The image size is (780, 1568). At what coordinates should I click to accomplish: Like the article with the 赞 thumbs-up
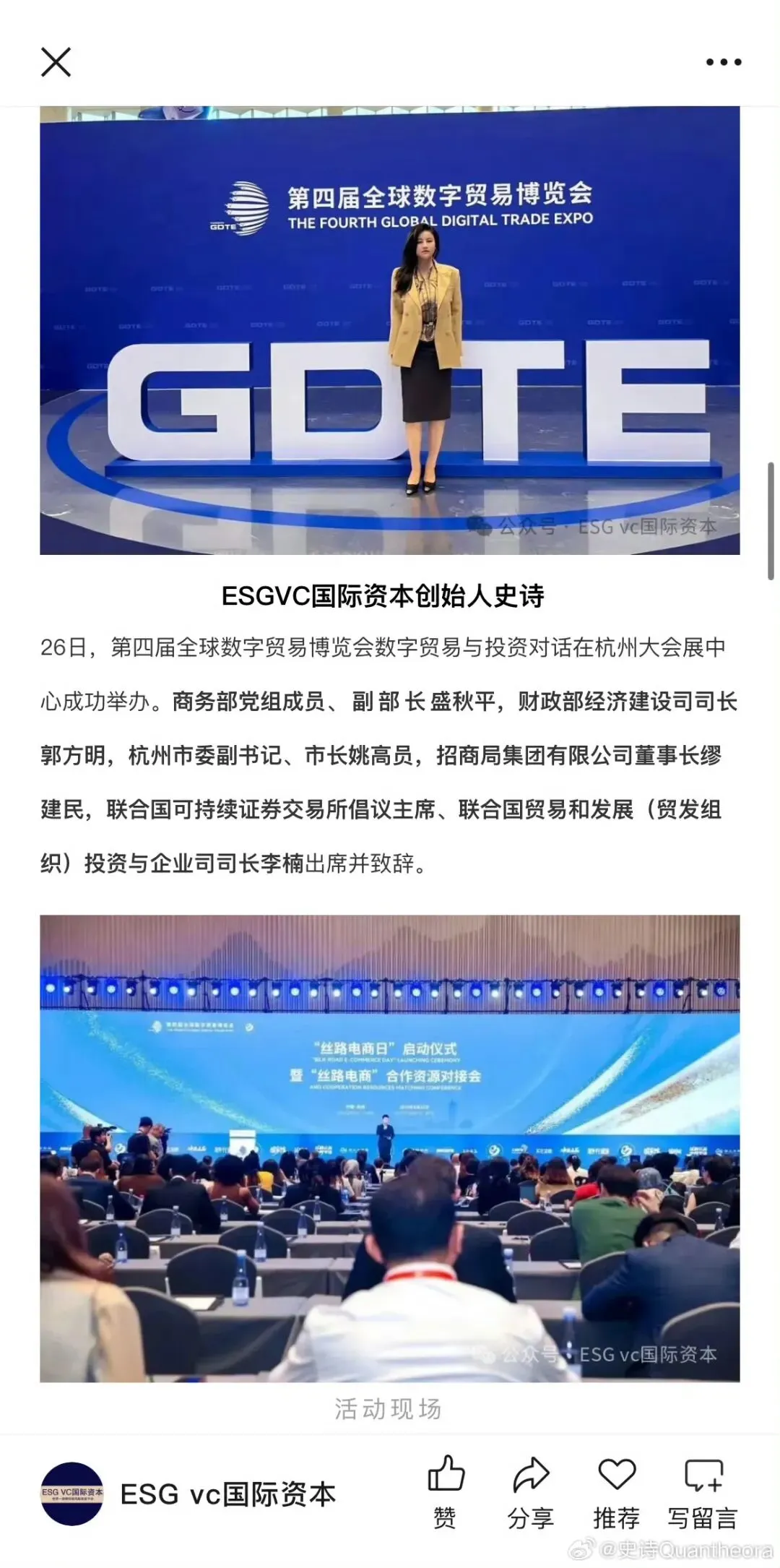tap(446, 1493)
